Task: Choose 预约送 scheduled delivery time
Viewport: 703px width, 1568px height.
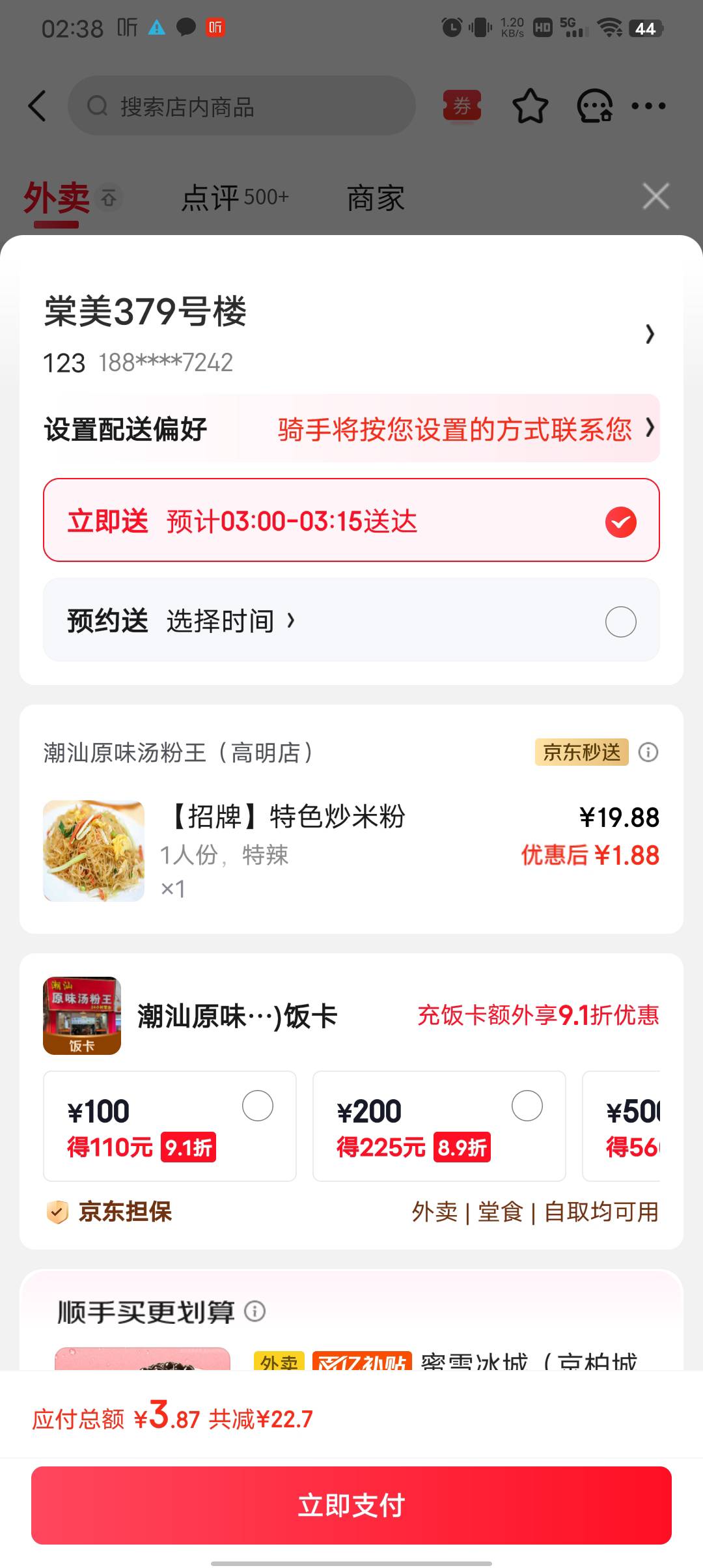Action: pyautogui.click(x=351, y=621)
